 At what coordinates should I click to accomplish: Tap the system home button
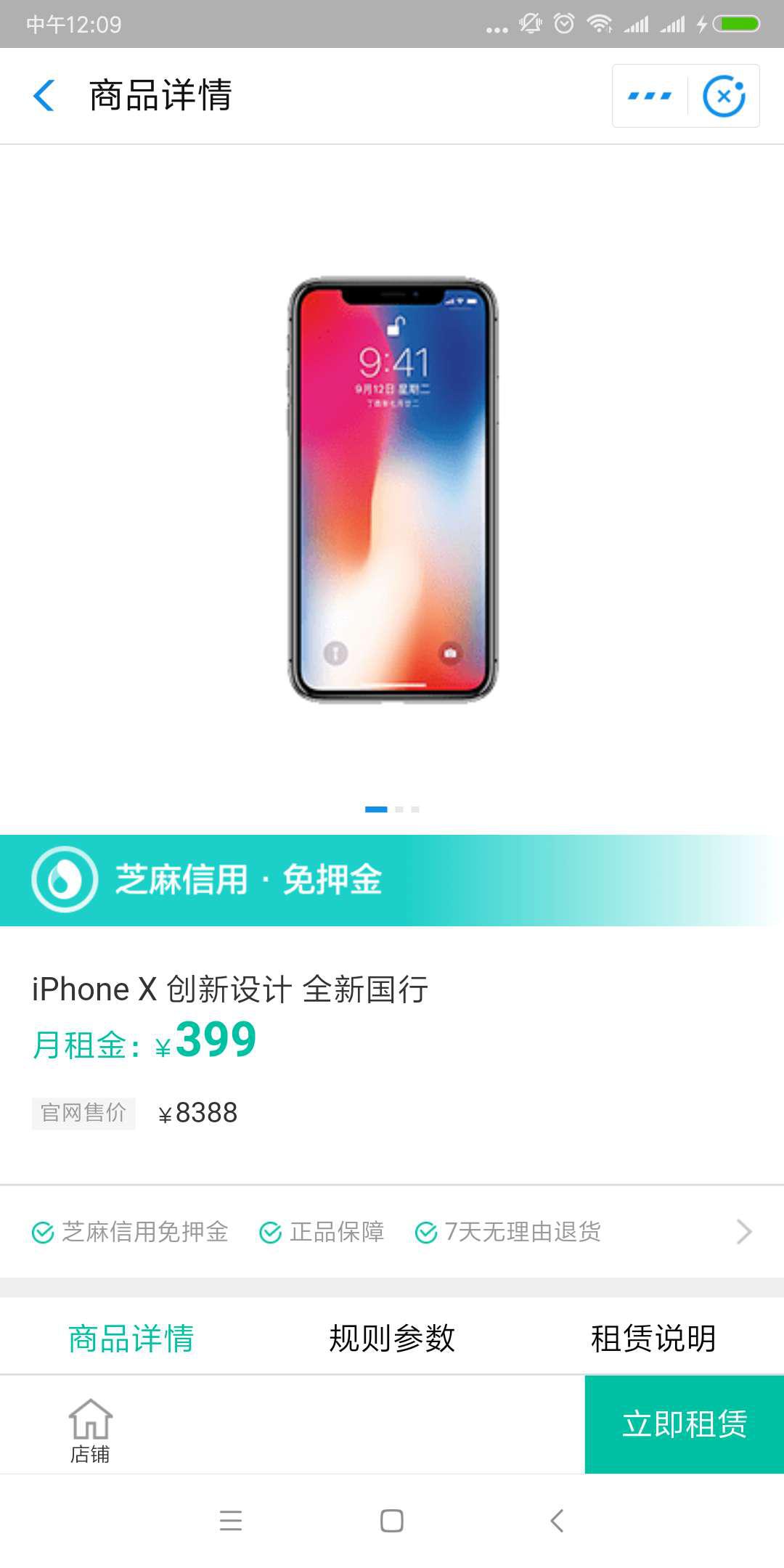tap(392, 1521)
